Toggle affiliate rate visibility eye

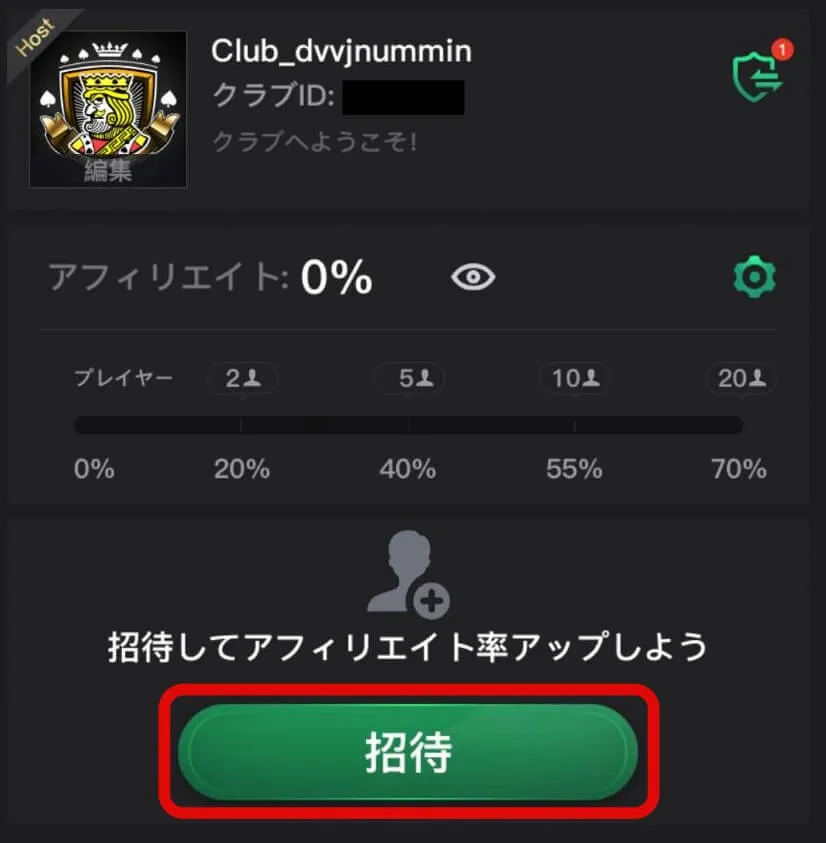tap(473, 277)
